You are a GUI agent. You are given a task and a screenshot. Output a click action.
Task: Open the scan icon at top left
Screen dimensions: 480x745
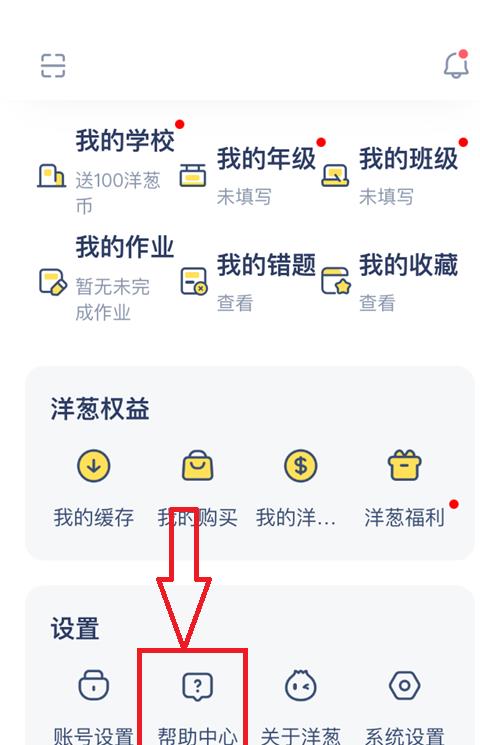pos(53,65)
